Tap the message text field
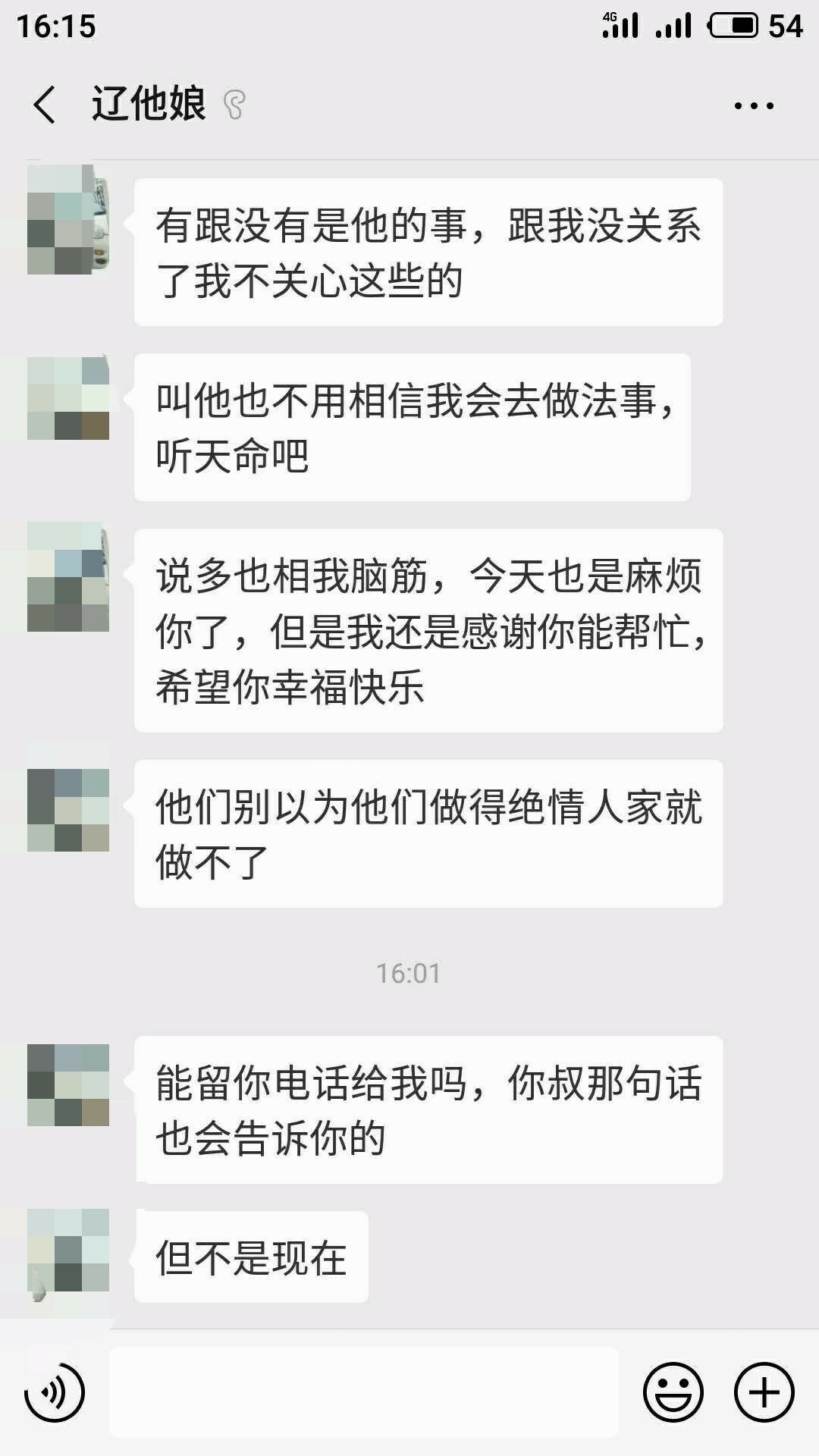The width and height of the screenshot is (819, 1456). click(364, 1392)
